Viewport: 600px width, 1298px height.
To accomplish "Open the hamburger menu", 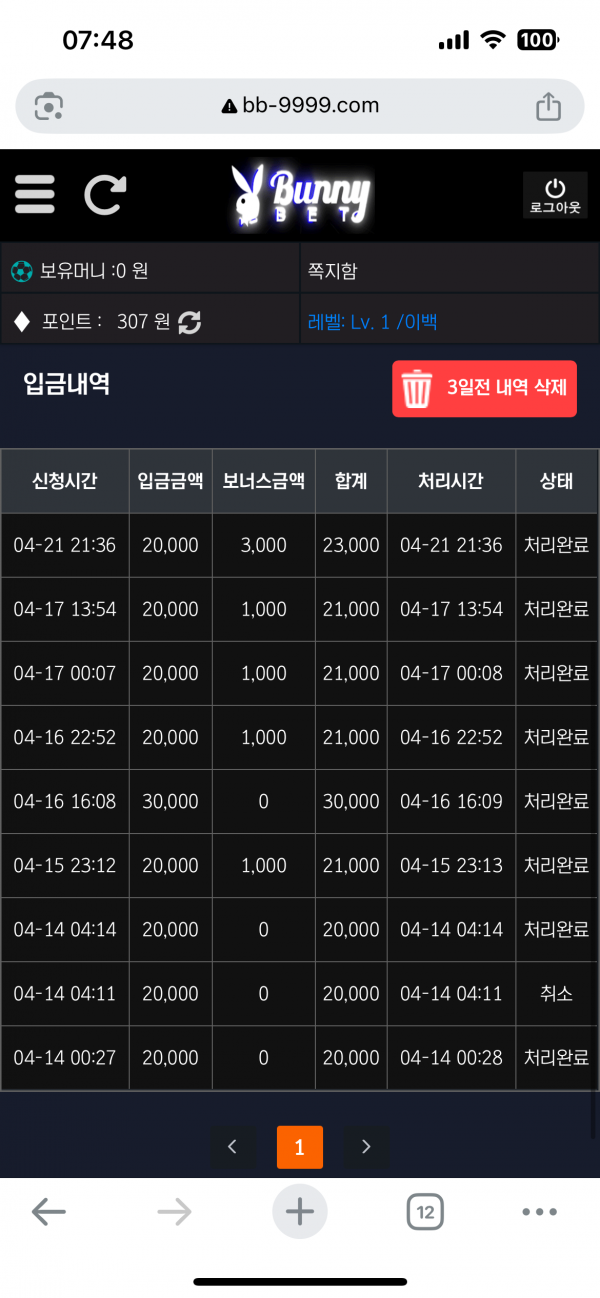I will [x=35, y=194].
